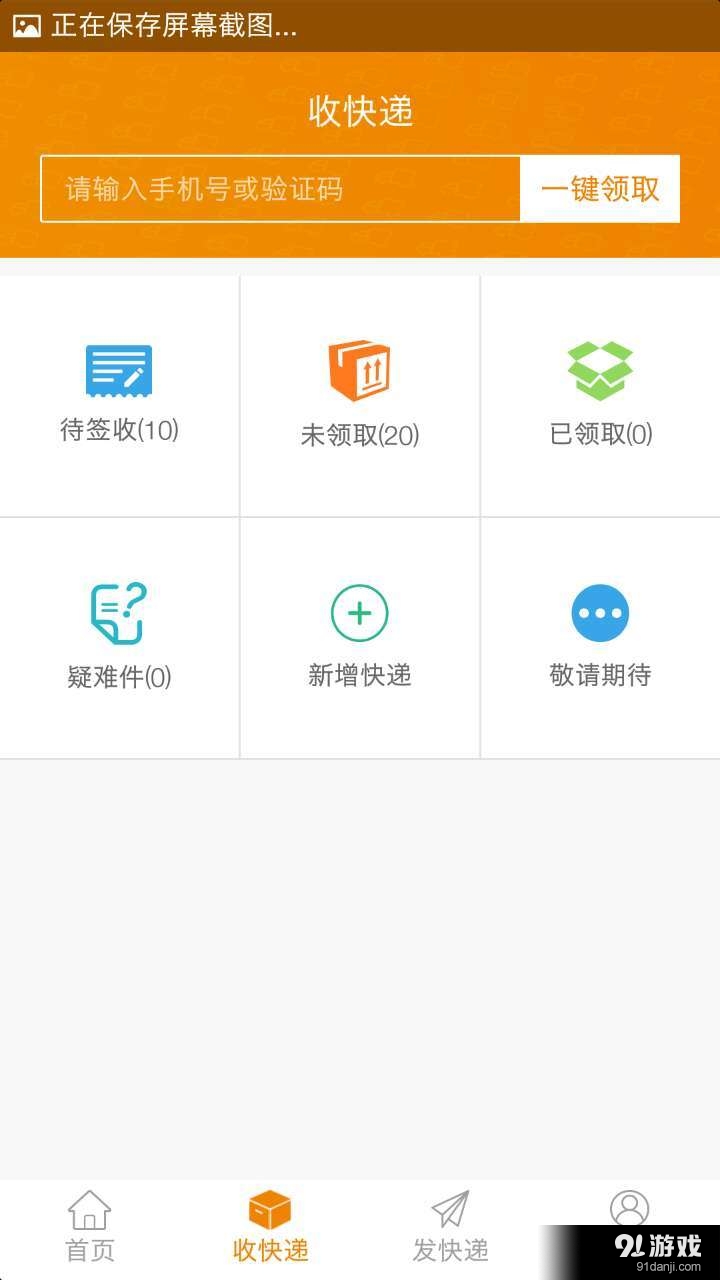The height and width of the screenshot is (1280, 720).
Task: Open the profile person icon at bottom right
Action: click(630, 1208)
